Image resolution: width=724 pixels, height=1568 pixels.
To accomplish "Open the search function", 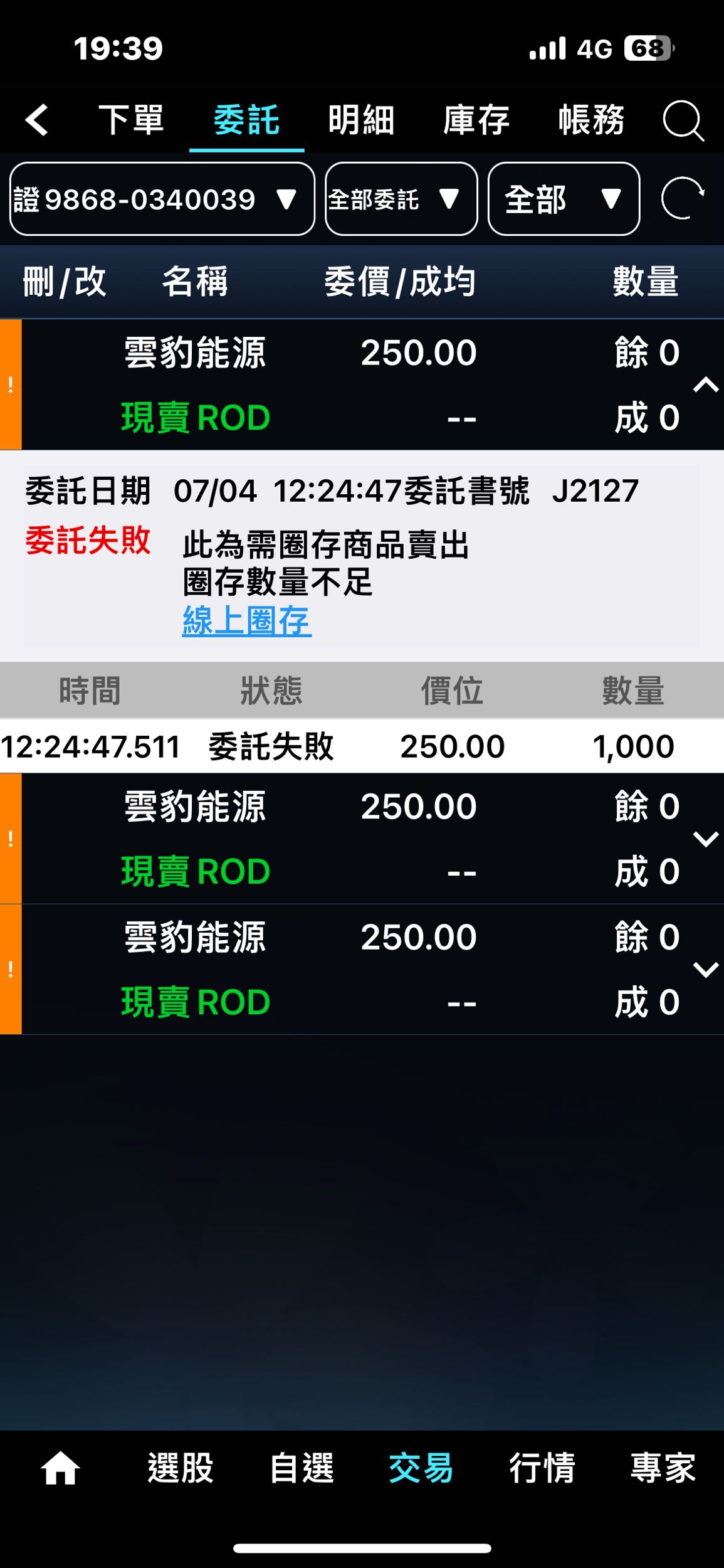I will coord(683,121).
